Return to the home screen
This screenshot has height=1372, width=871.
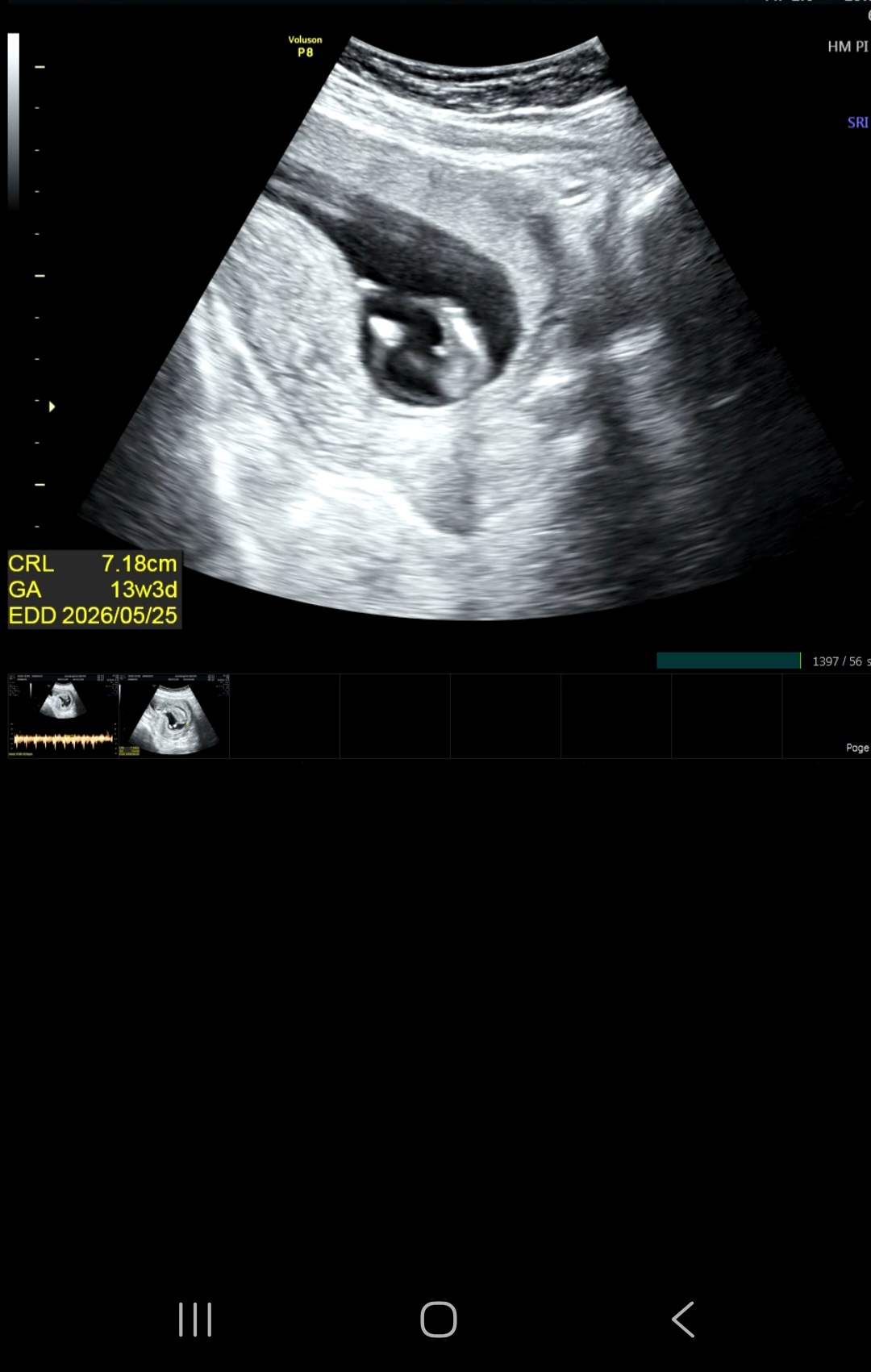point(438,1320)
